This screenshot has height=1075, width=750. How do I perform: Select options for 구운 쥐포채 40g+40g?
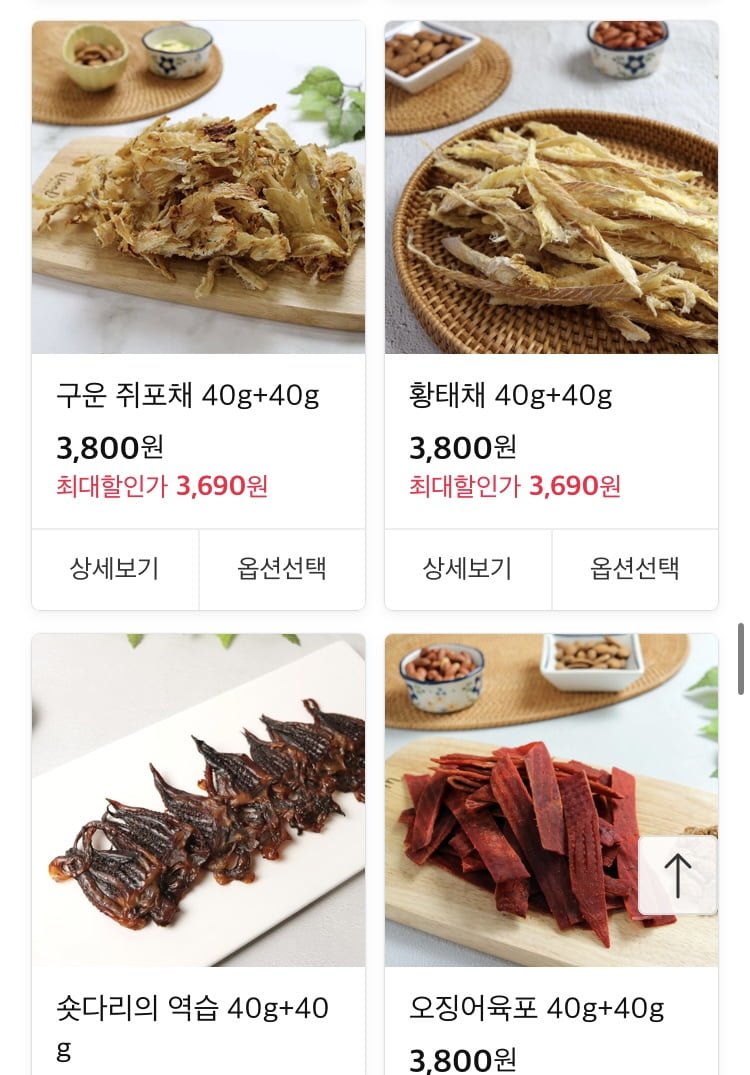click(282, 569)
